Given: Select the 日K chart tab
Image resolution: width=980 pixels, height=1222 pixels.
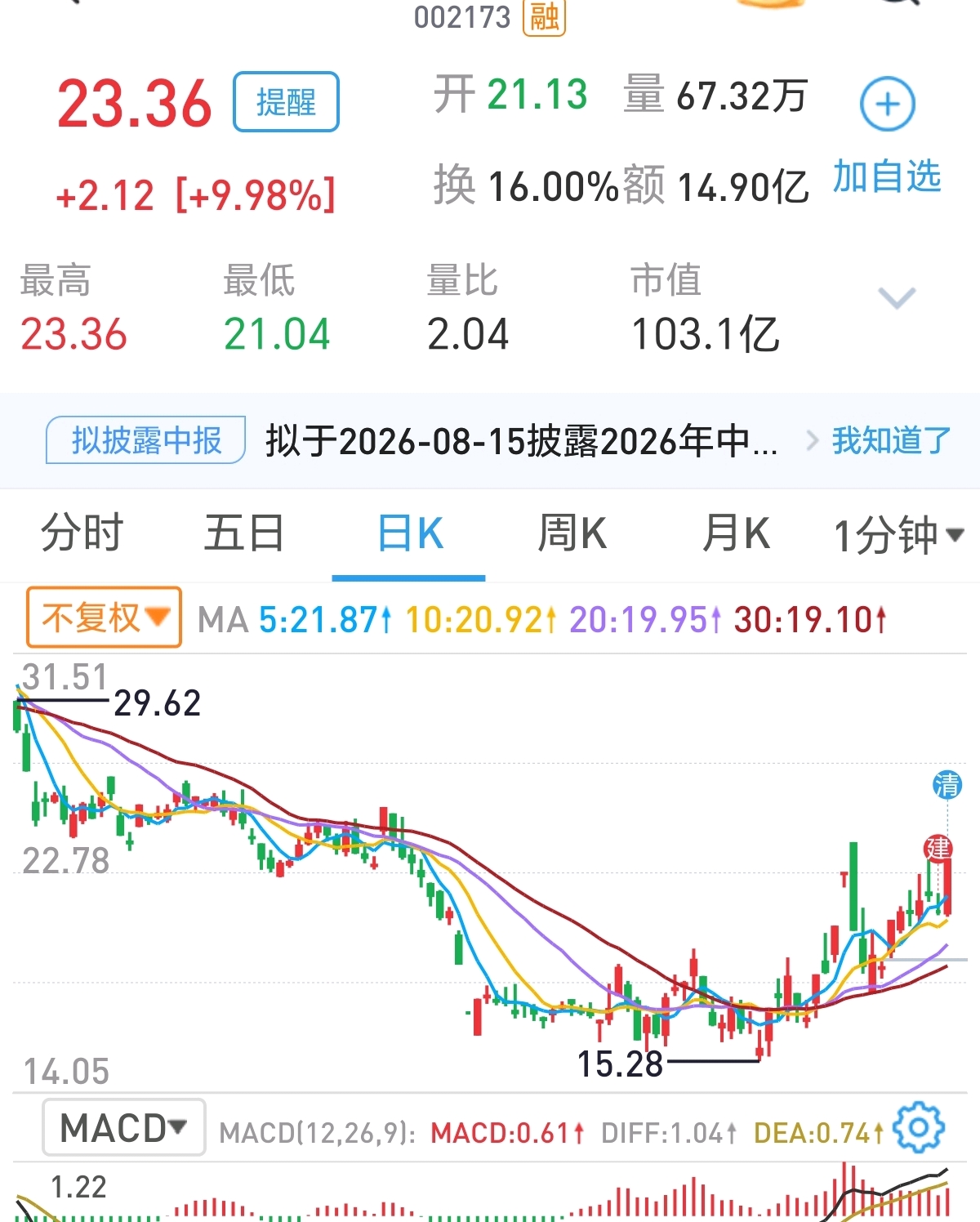Looking at the screenshot, I should click(410, 534).
